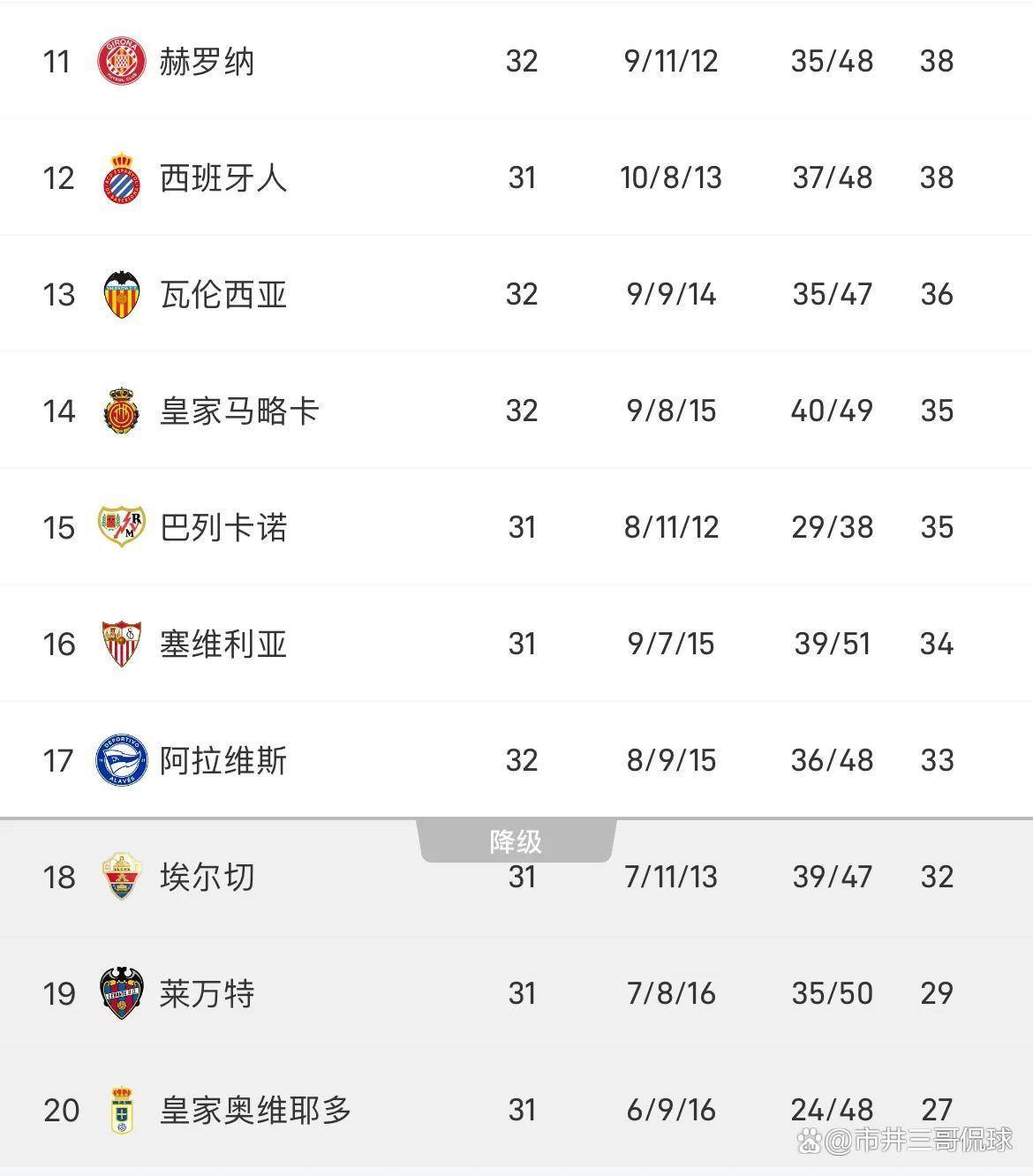The height and width of the screenshot is (1176, 1033).
Task: Click the 西班牙人 team badge
Action: [124, 177]
